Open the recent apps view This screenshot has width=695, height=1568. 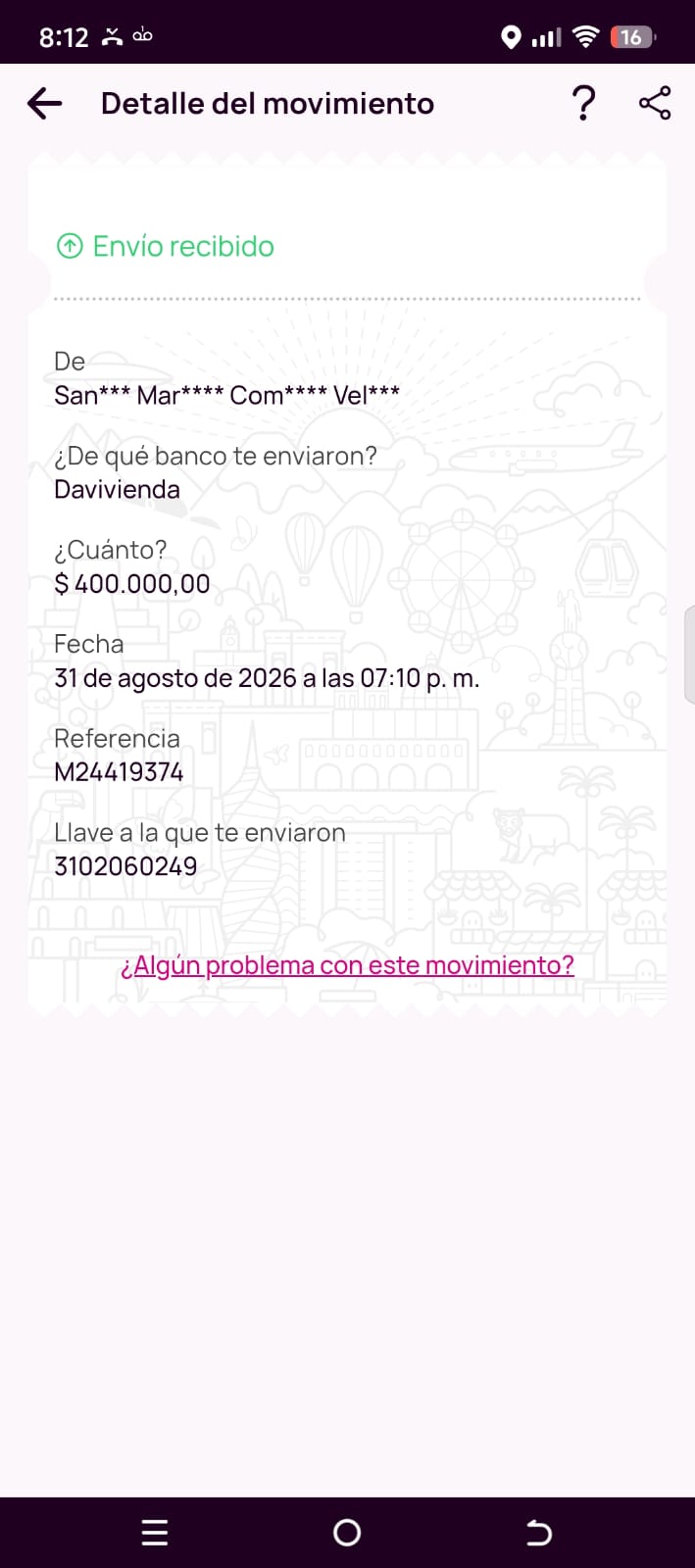[155, 1533]
